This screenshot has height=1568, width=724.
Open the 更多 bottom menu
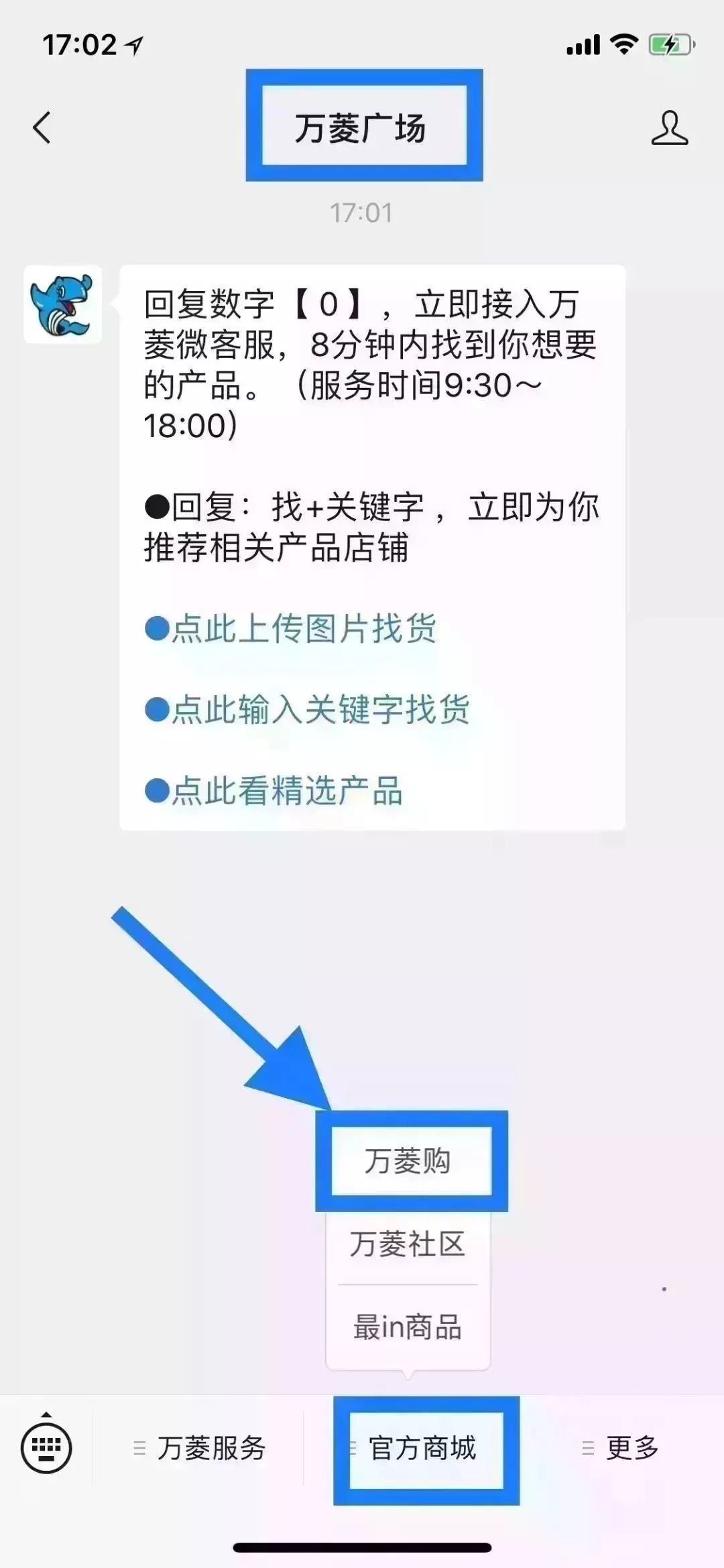pos(620,1448)
